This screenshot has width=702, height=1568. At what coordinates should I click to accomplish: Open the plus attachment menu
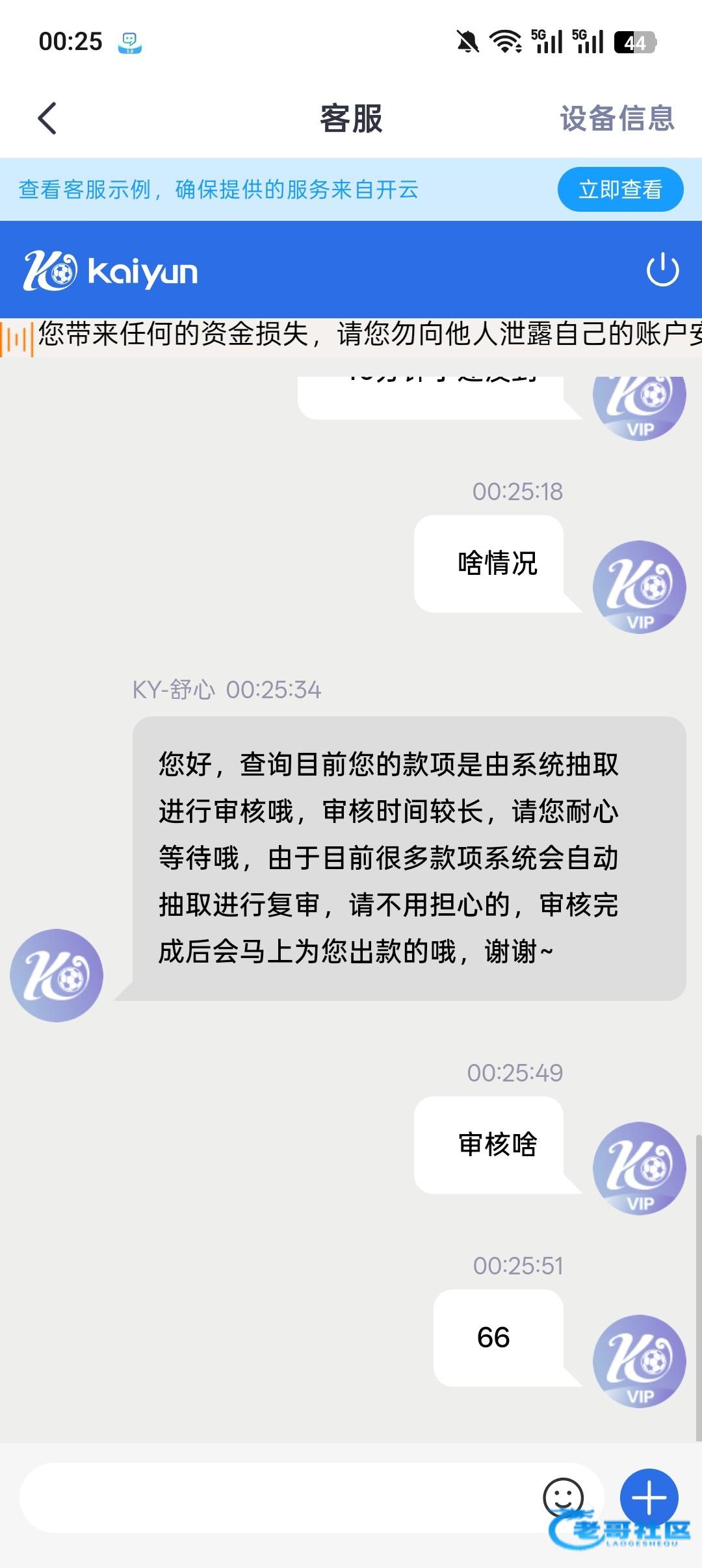(x=649, y=1497)
